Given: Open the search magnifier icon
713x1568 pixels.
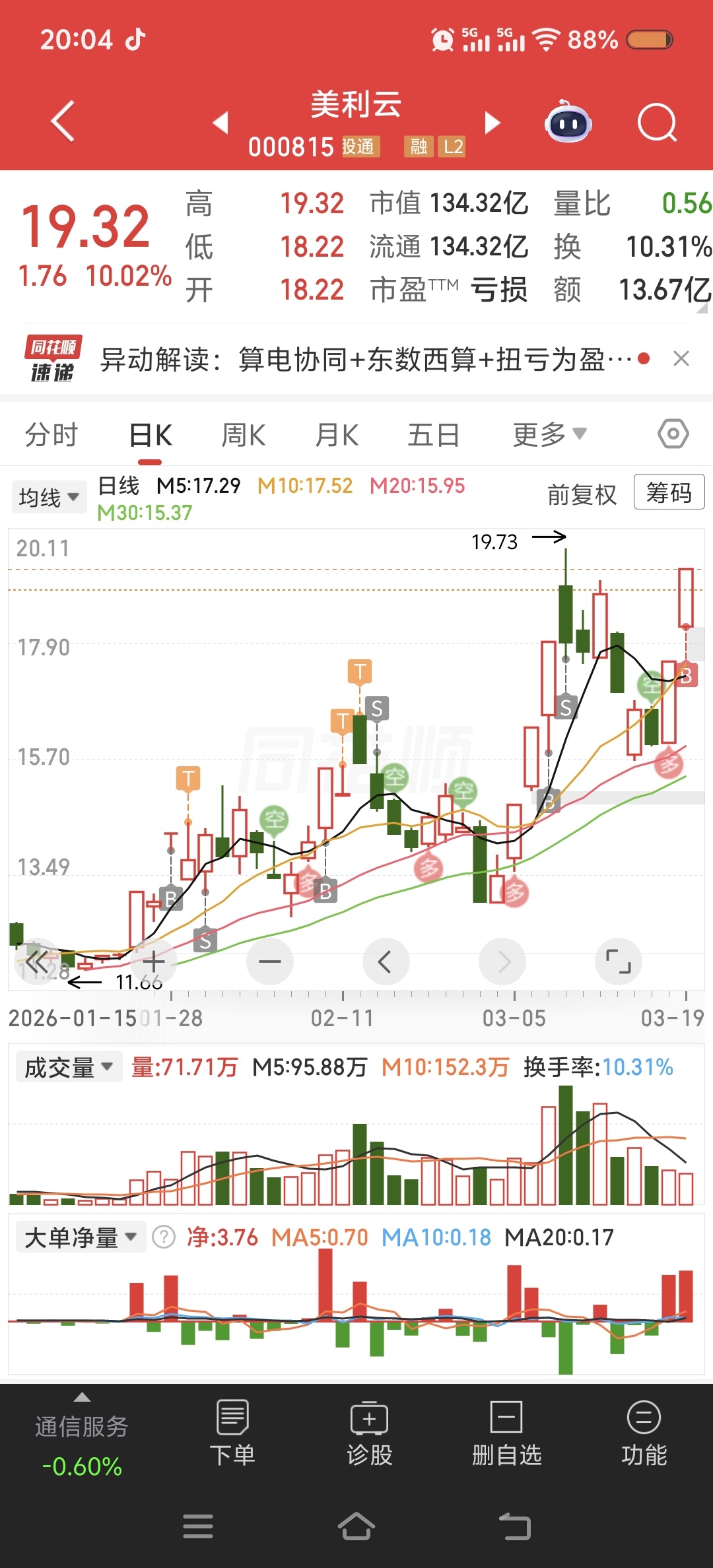Looking at the screenshot, I should coord(657,122).
